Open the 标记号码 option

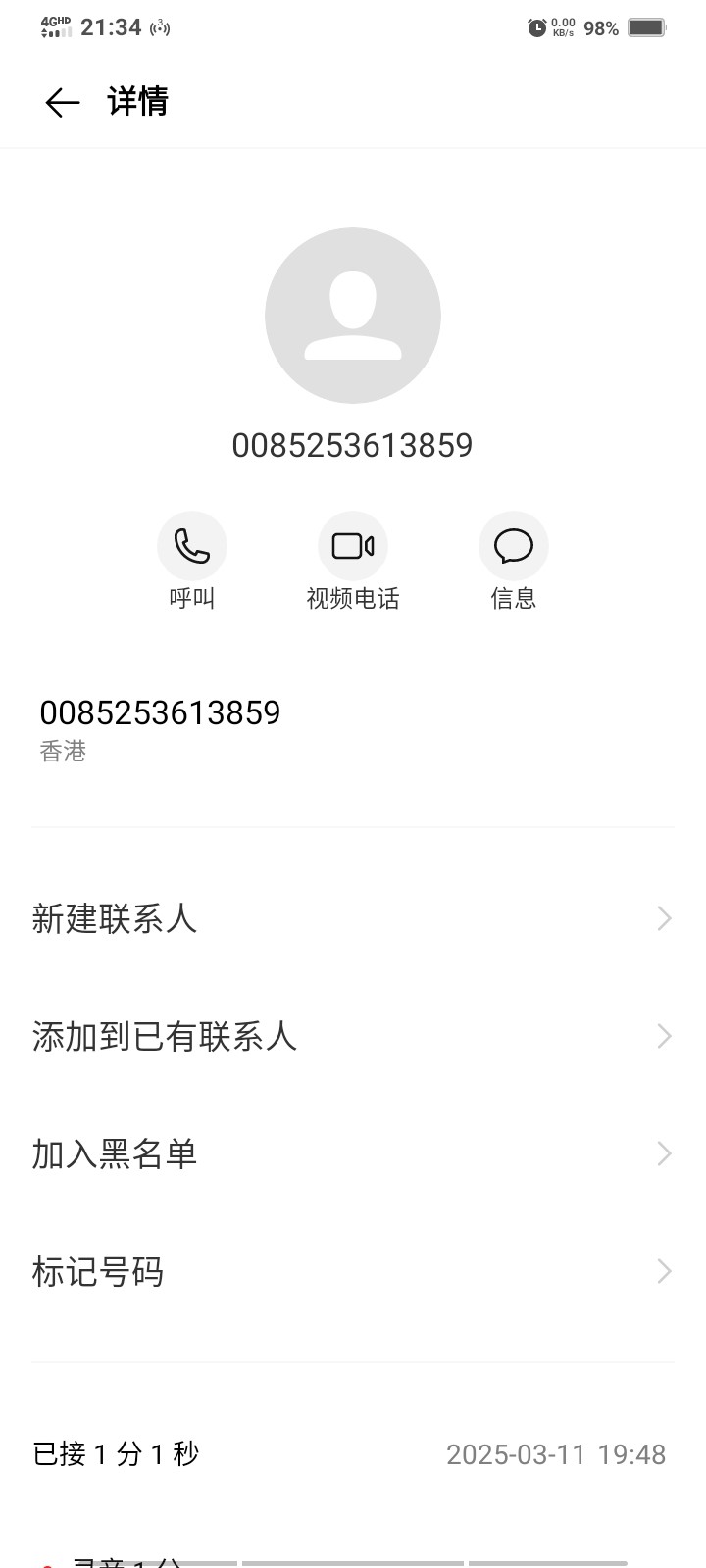click(x=353, y=1271)
